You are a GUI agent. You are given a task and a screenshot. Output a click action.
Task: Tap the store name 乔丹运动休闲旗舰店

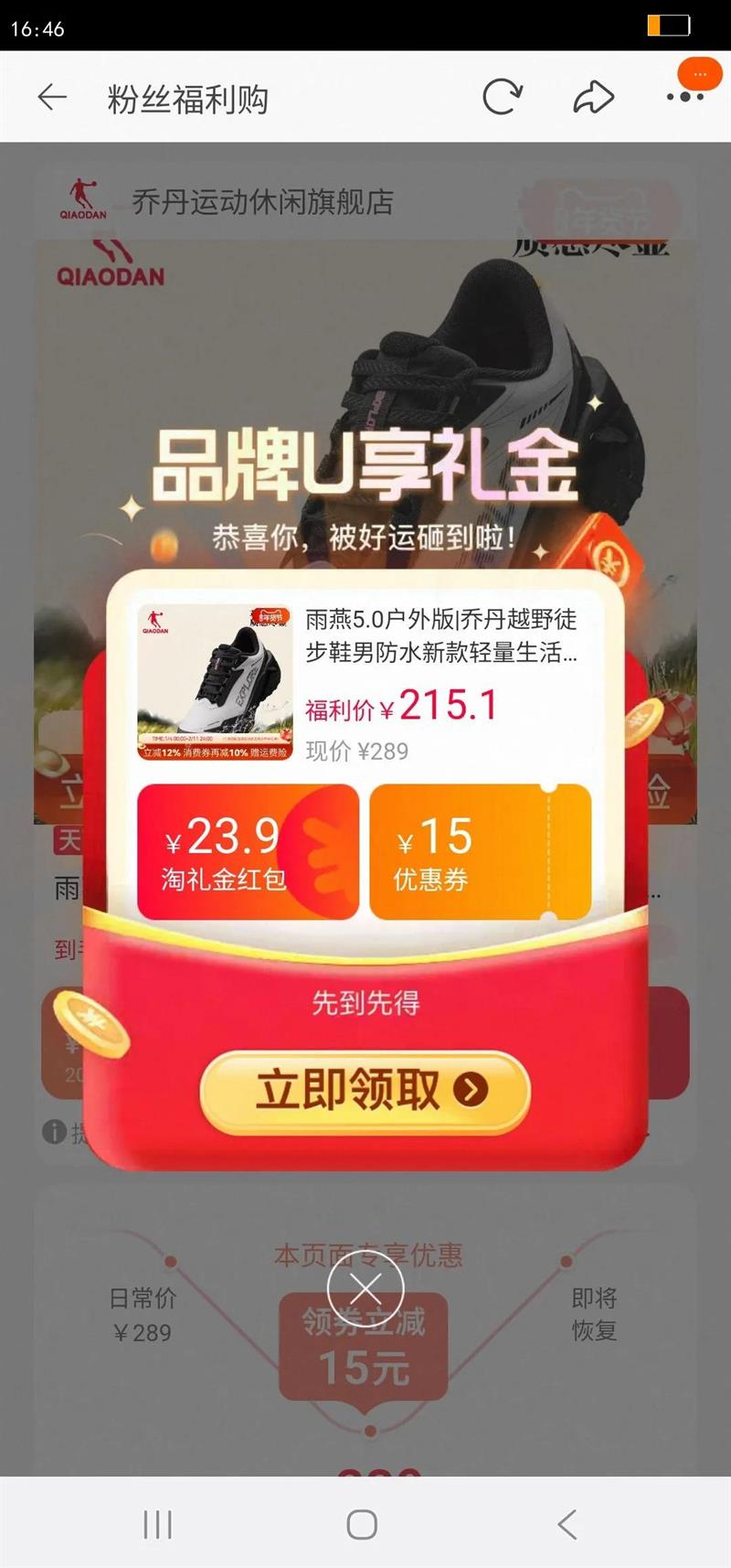click(260, 203)
